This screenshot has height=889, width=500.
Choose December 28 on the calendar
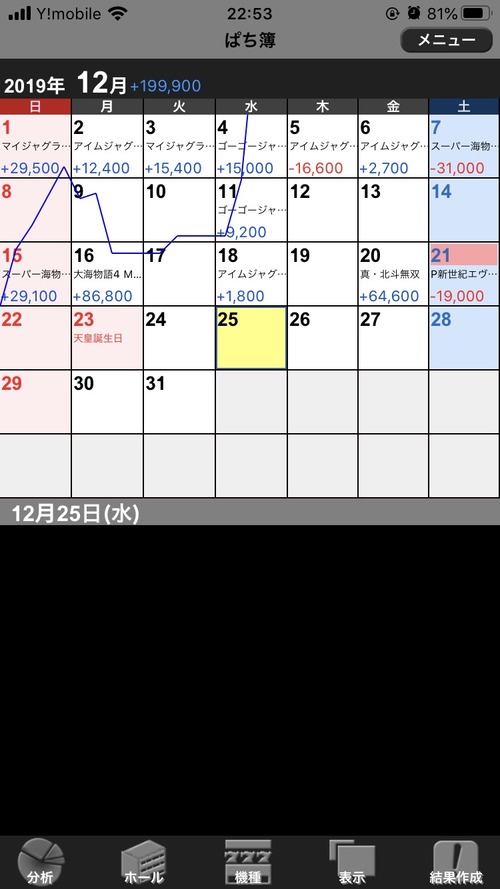[x=464, y=338]
